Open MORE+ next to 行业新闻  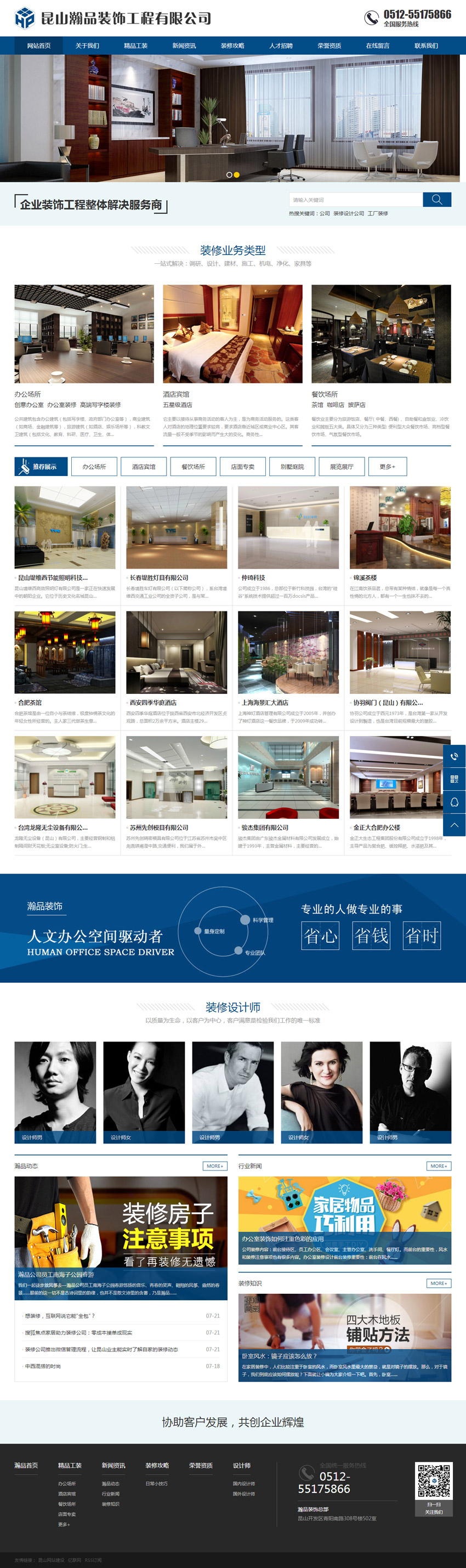pos(438,1166)
